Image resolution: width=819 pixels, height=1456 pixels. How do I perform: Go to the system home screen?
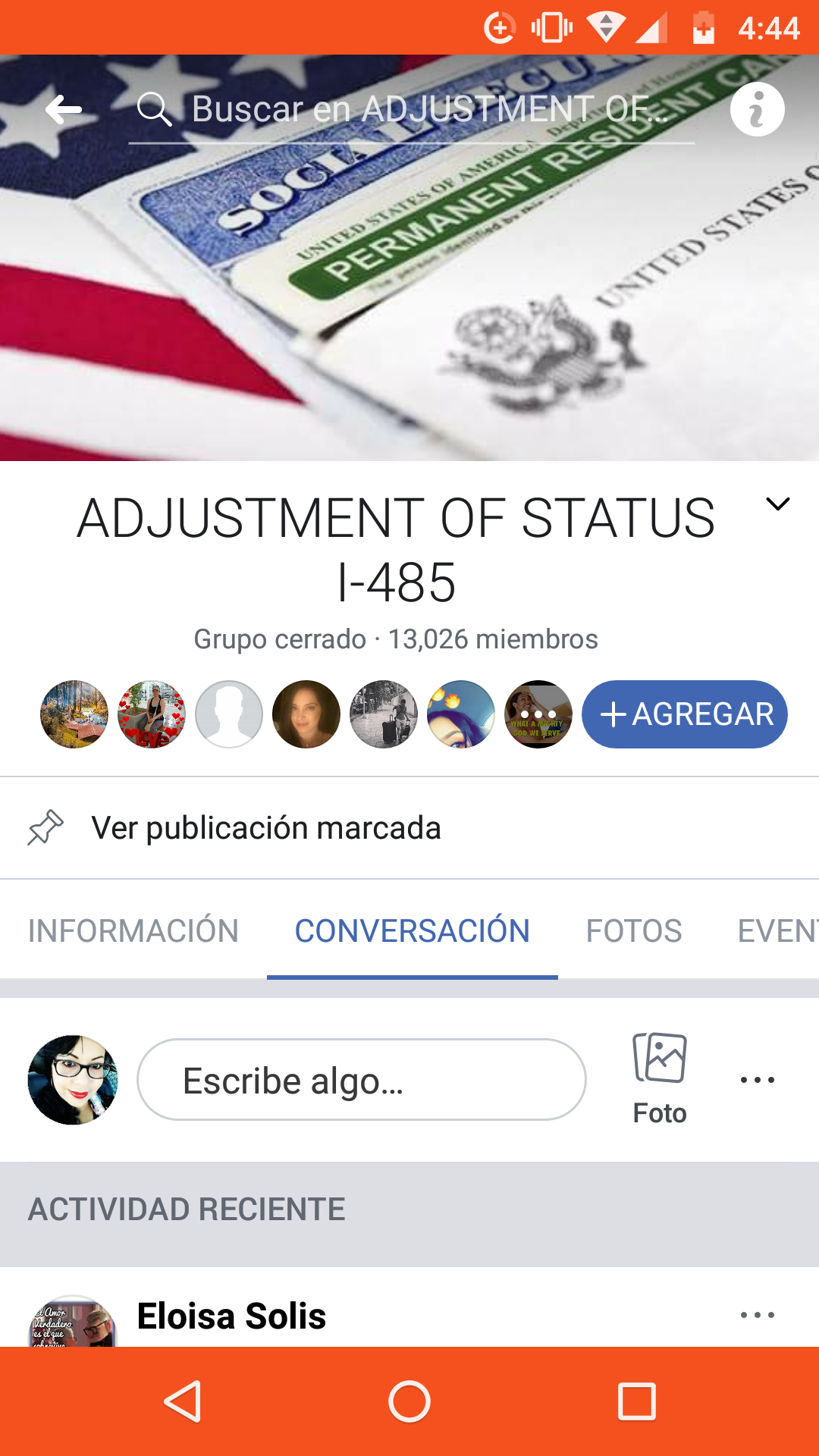click(409, 1401)
